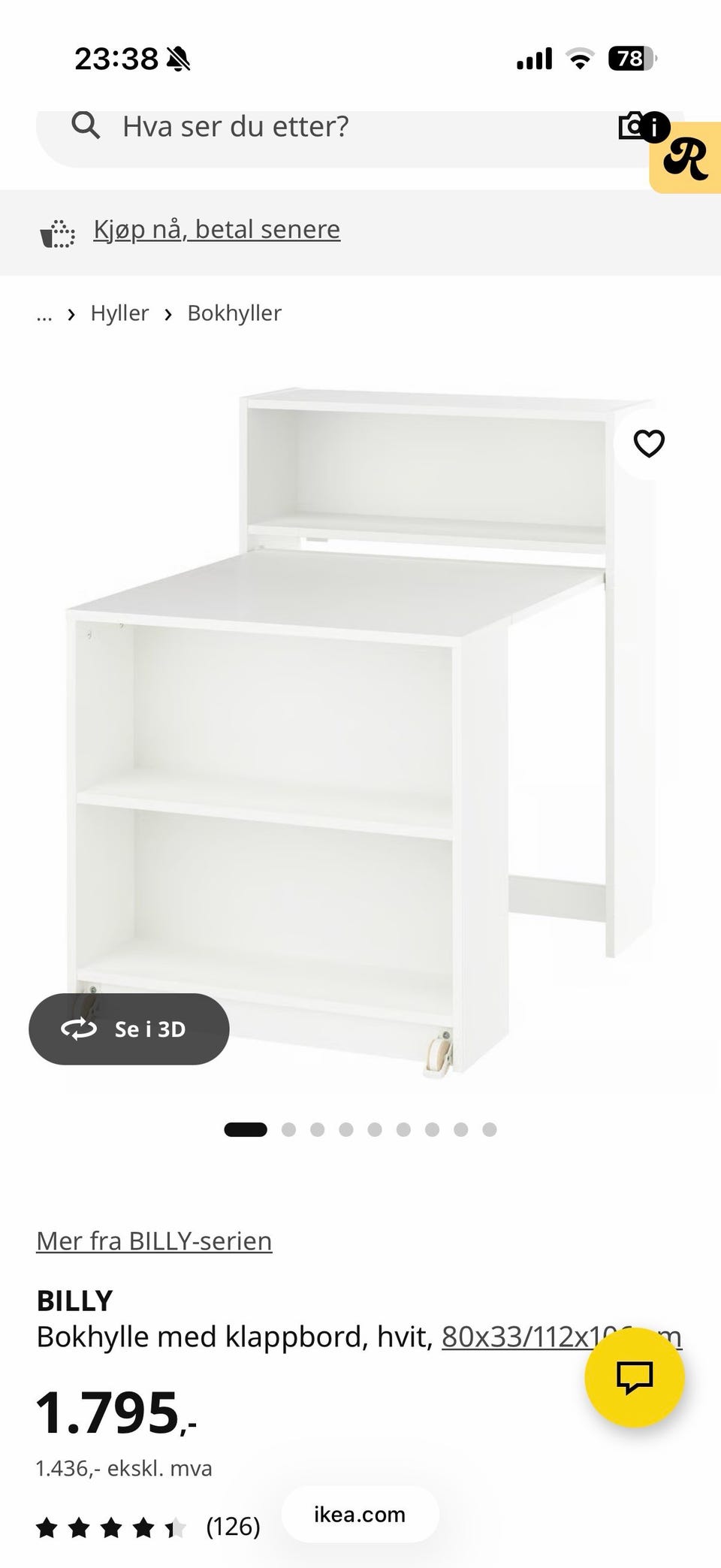This screenshot has height=1568, width=721.
Task: Tap the ikea.com address pill
Action: pos(360,1514)
